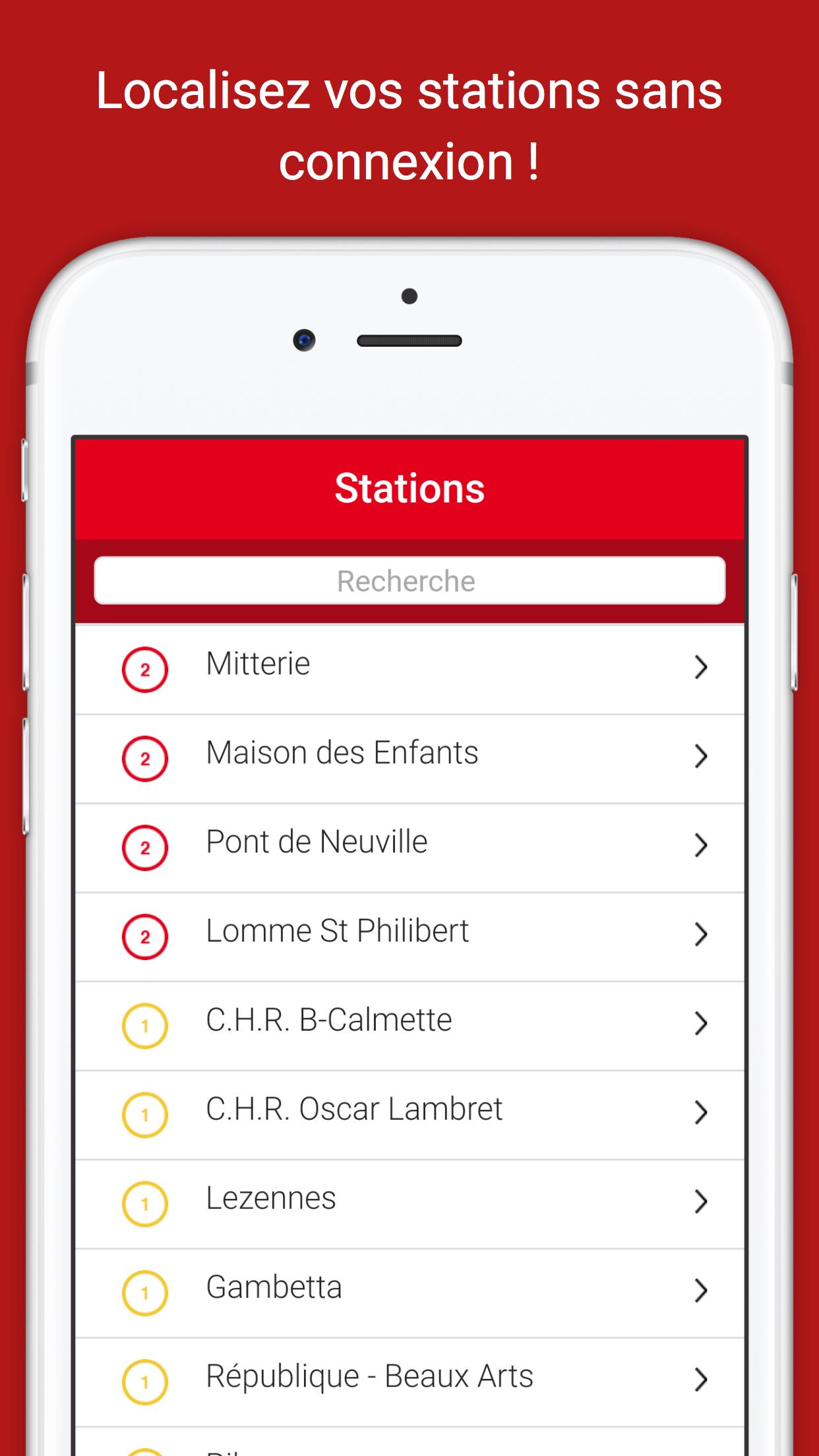The height and width of the screenshot is (1456, 819).
Task: Tap the line 1 icon for C.H.R. Oscar Lambret
Action: point(146,1115)
